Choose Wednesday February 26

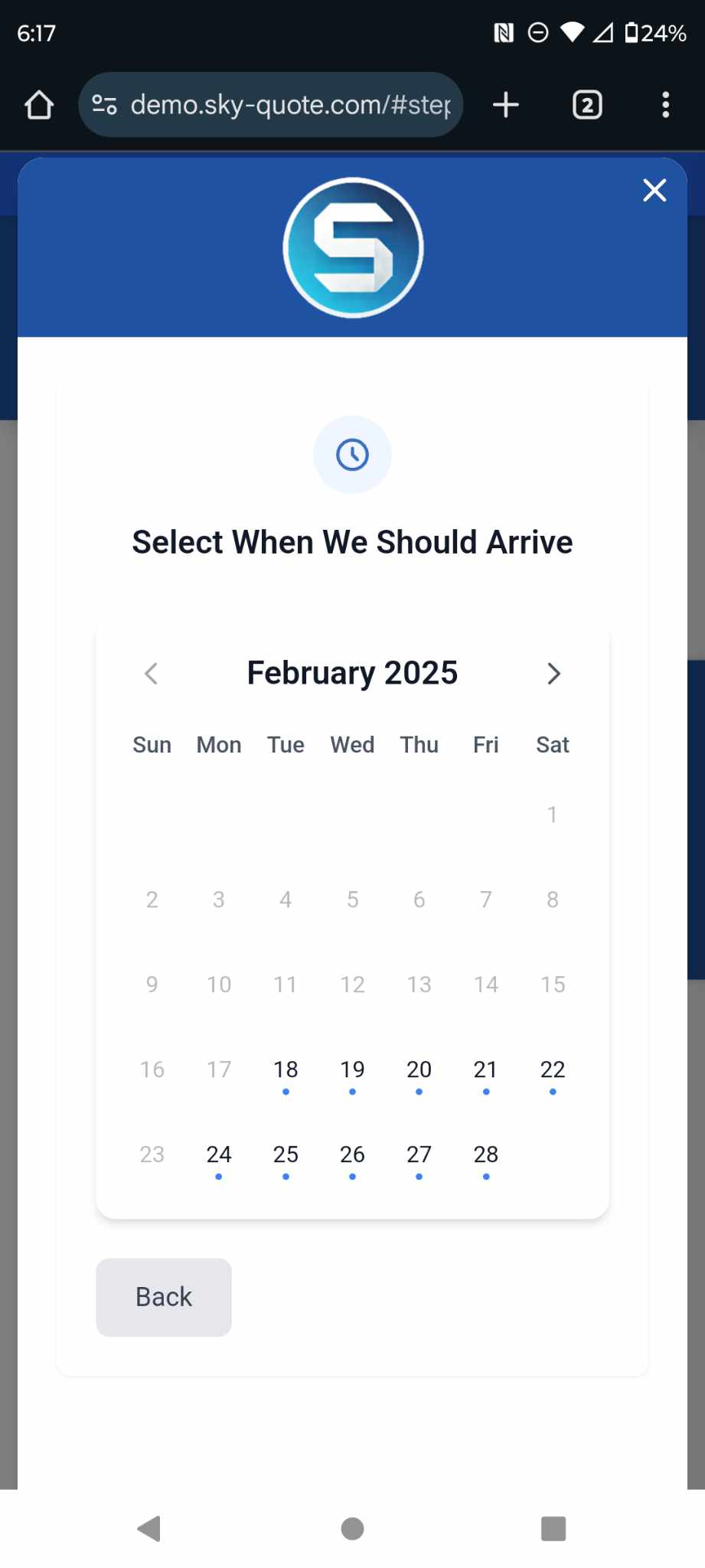351,1154
